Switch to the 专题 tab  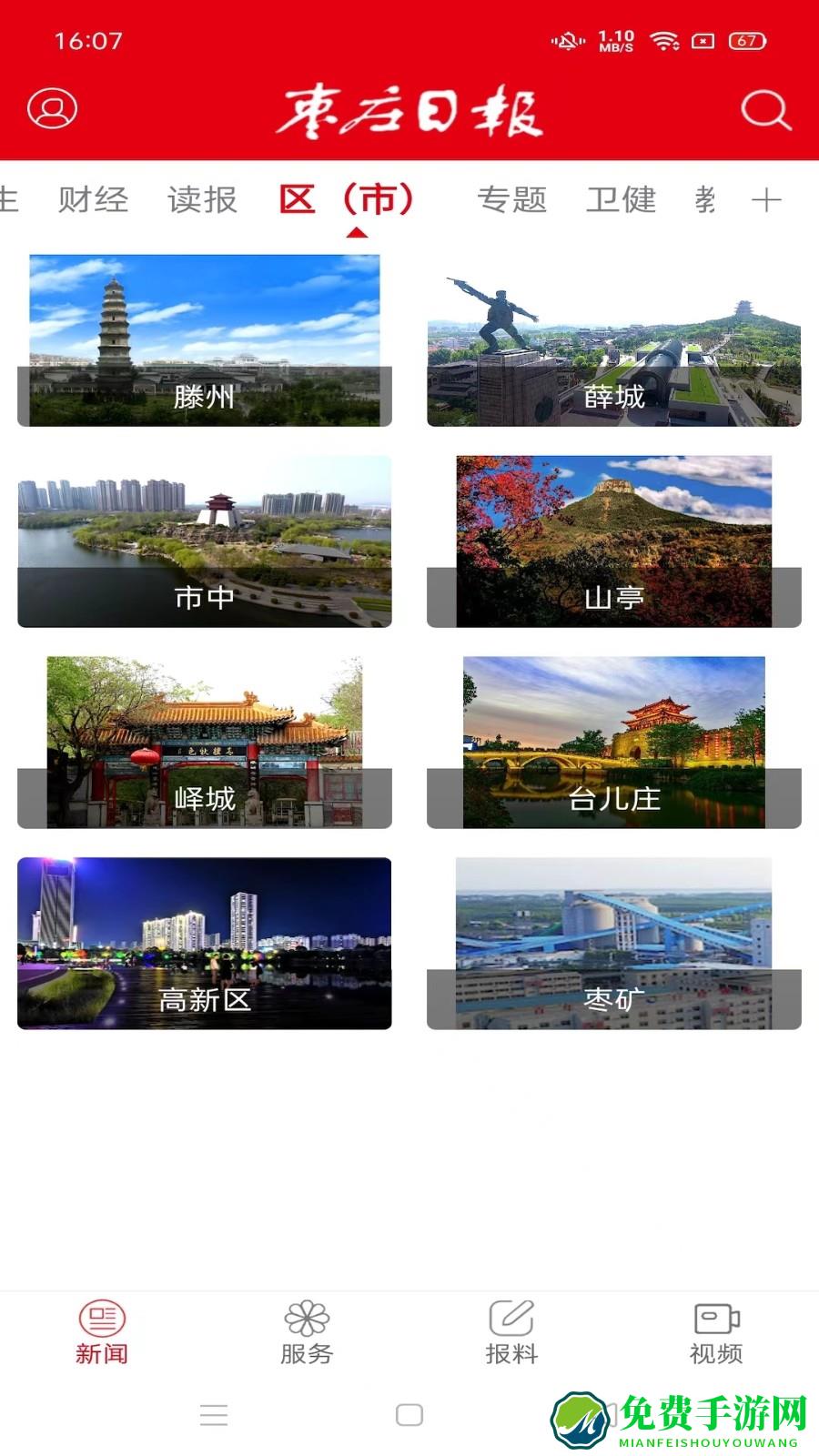point(514,199)
